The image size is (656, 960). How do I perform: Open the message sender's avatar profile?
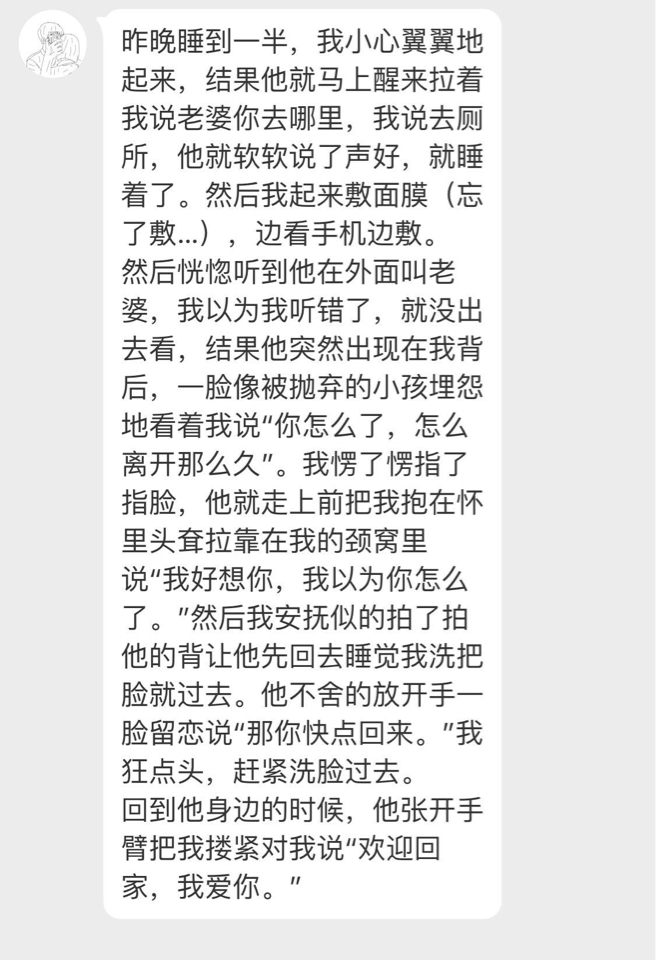pos(52,45)
